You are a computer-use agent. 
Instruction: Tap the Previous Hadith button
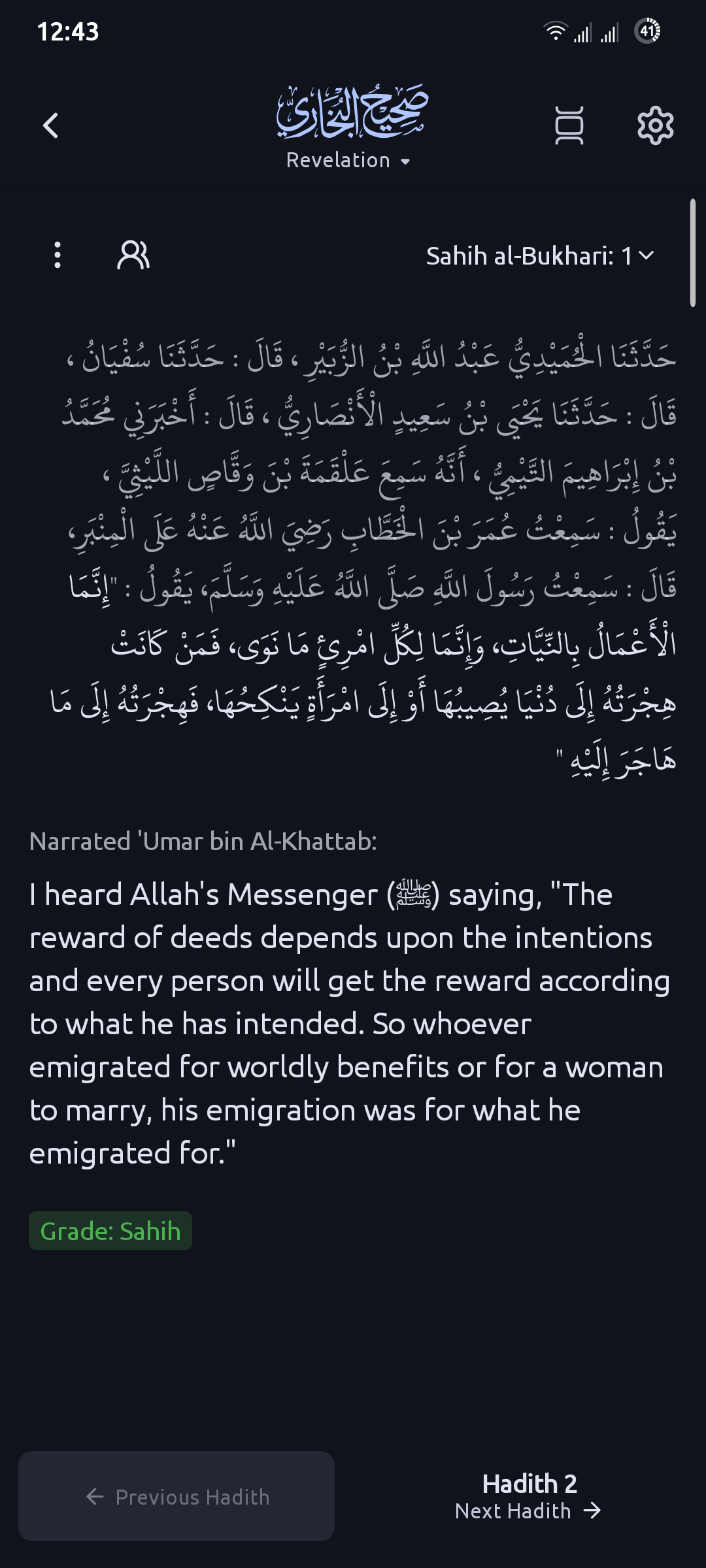click(176, 1497)
